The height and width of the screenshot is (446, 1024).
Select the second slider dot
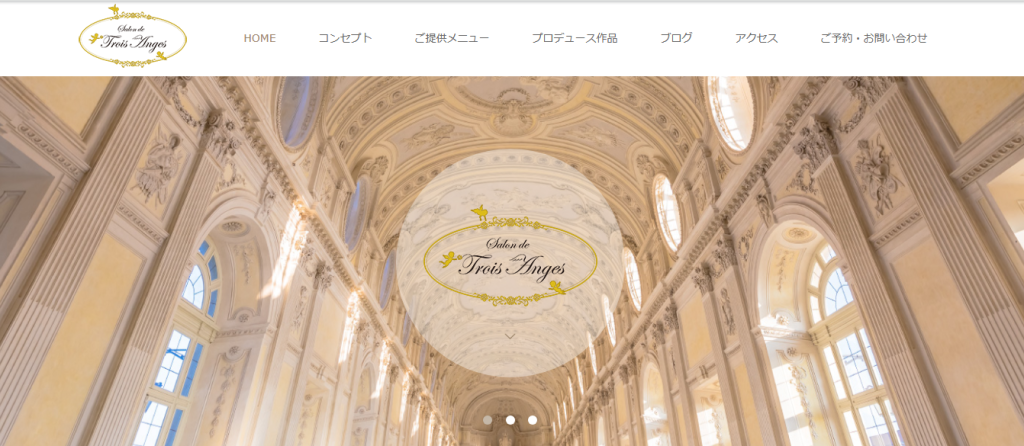(510, 420)
